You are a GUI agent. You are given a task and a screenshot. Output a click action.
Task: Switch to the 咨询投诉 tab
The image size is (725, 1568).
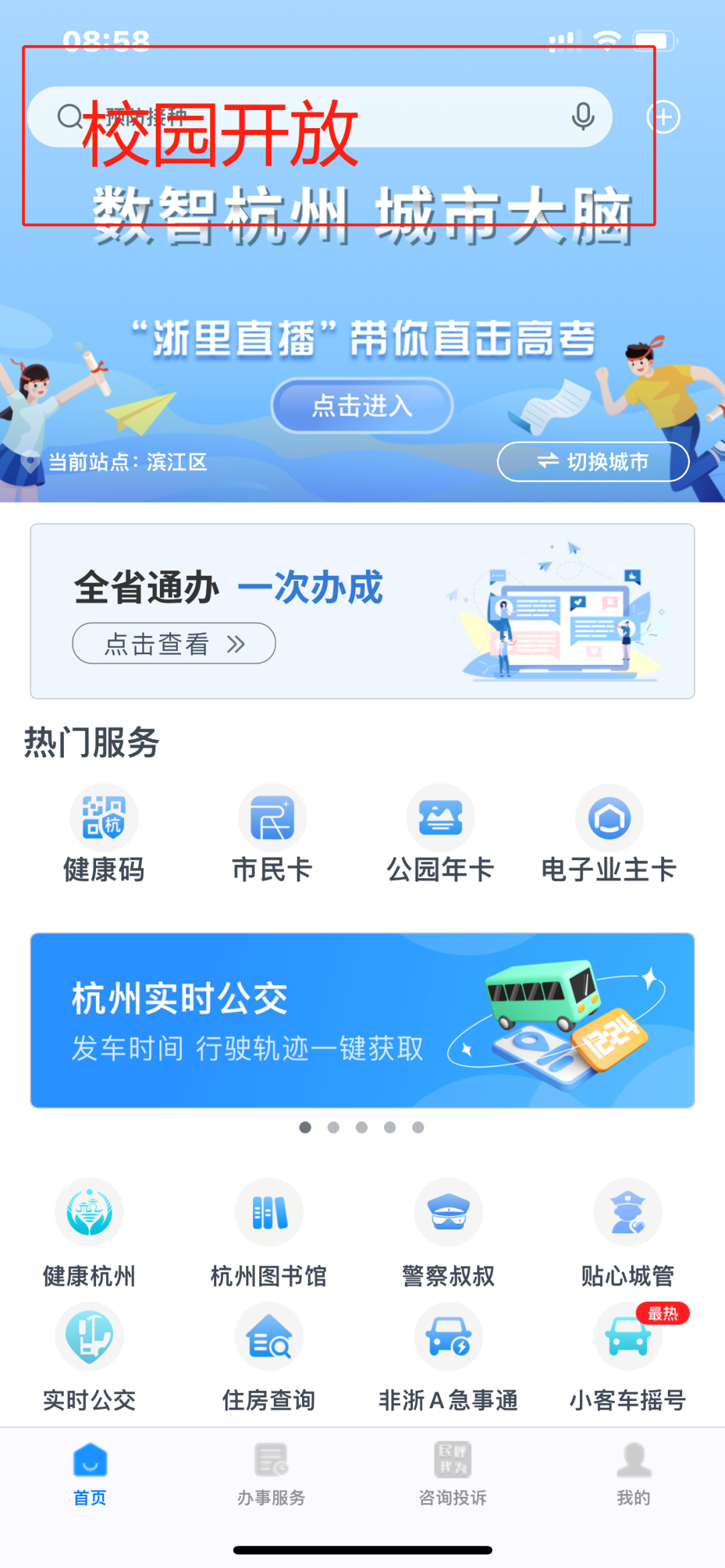pos(452,1474)
